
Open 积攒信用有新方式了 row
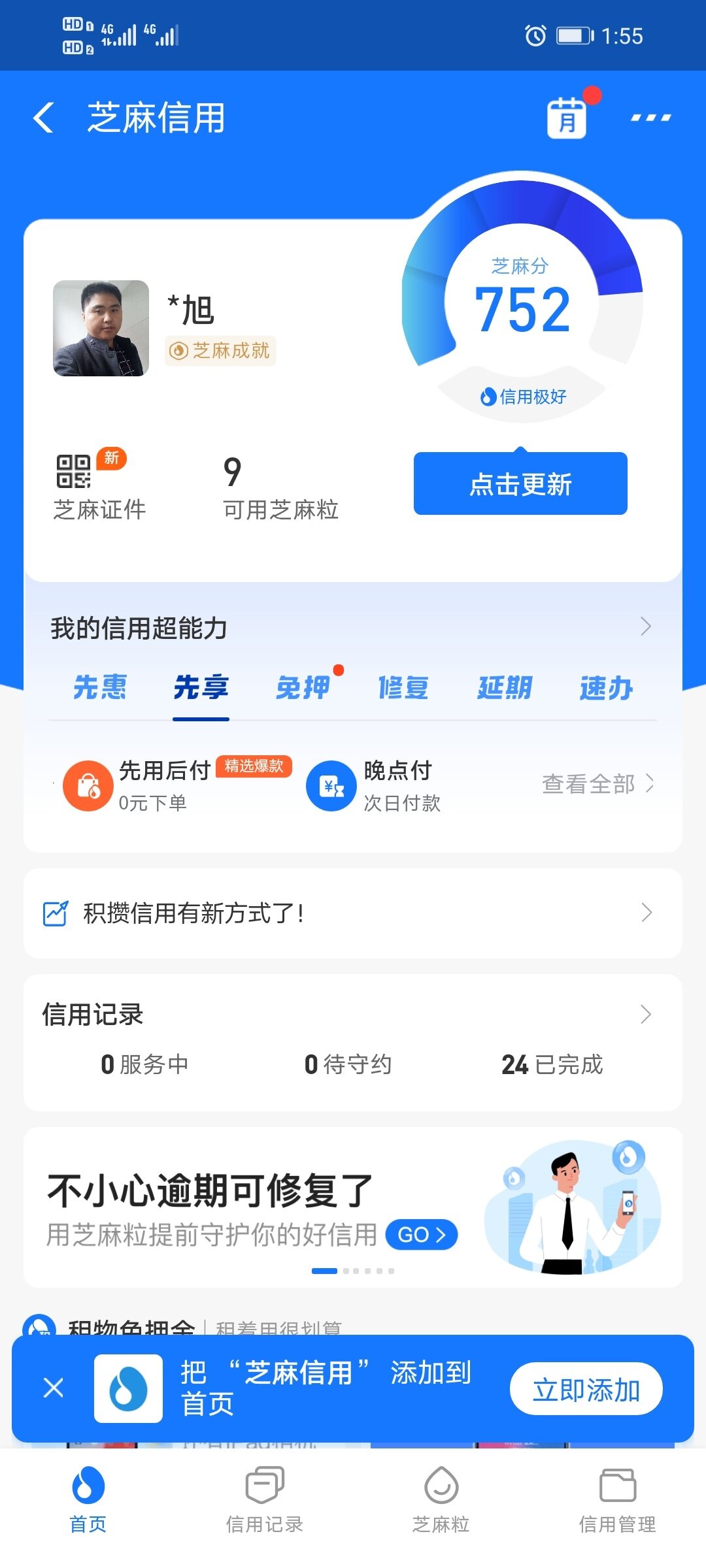click(x=353, y=913)
